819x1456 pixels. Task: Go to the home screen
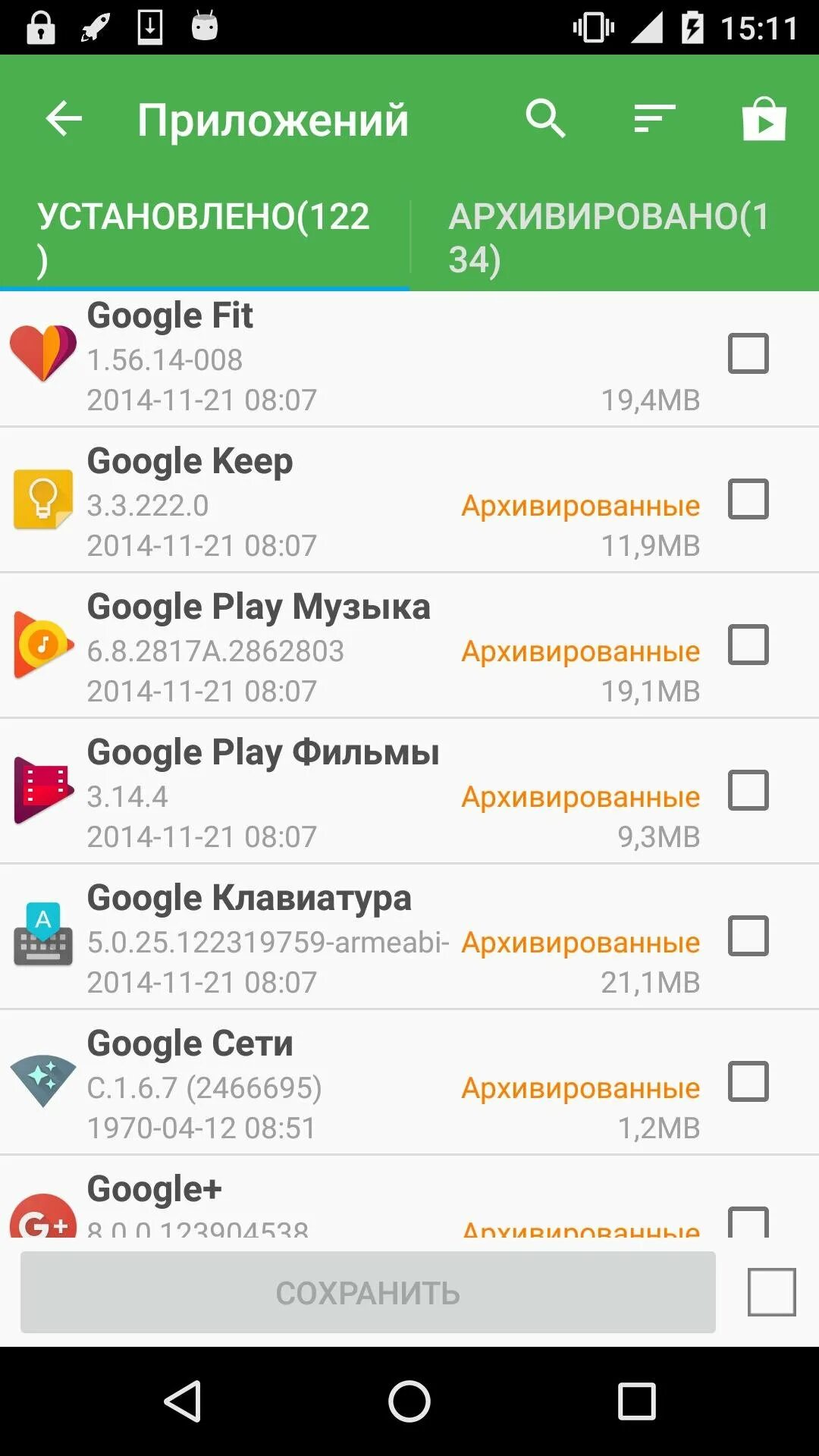[x=409, y=1401]
